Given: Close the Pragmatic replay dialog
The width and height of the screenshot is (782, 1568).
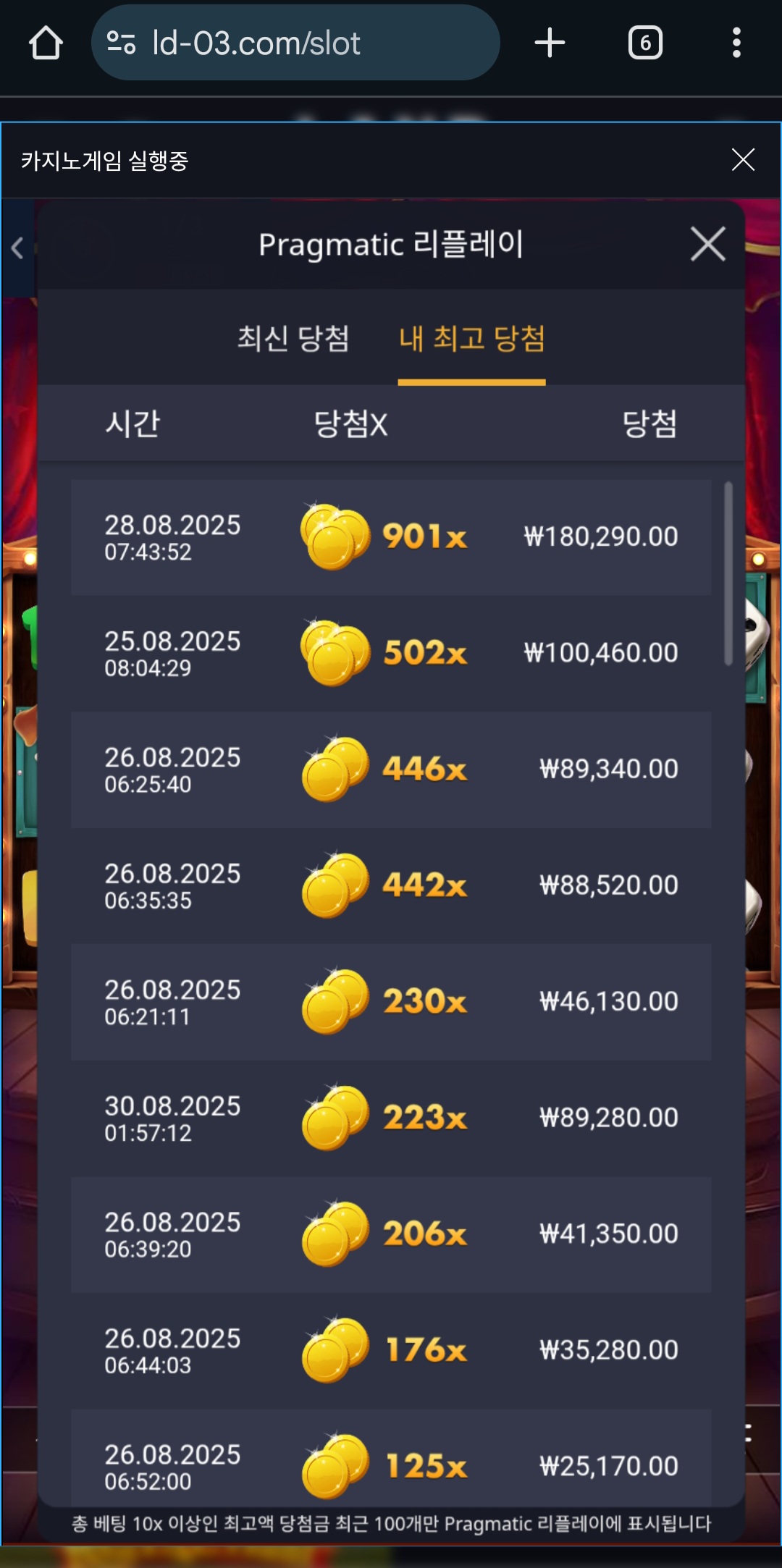Looking at the screenshot, I should [x=707, y=244].
